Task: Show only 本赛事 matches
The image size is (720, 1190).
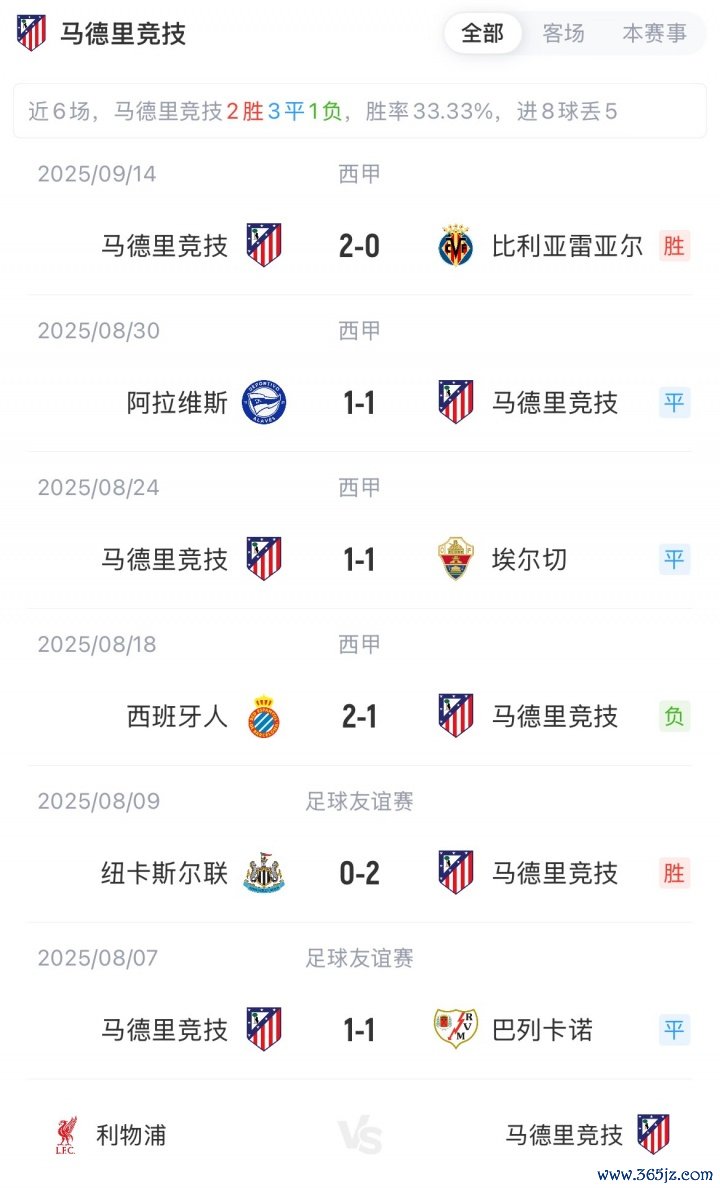Action: coord(654,34)
